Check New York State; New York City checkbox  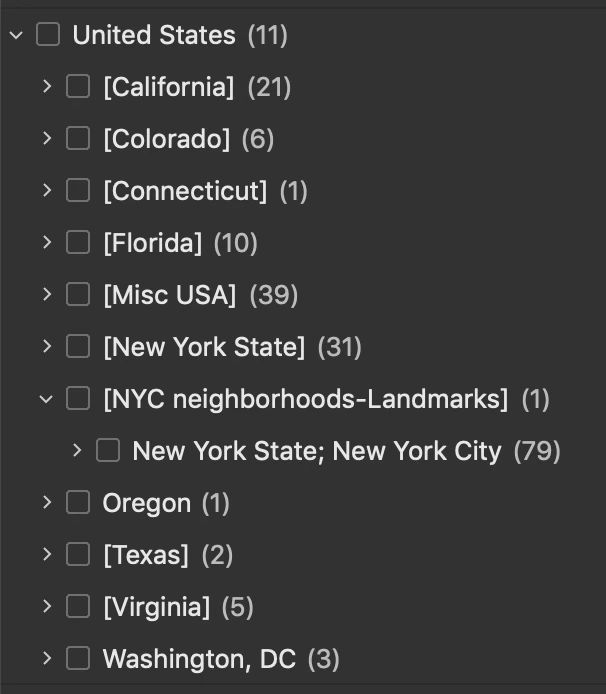(108, 451)
